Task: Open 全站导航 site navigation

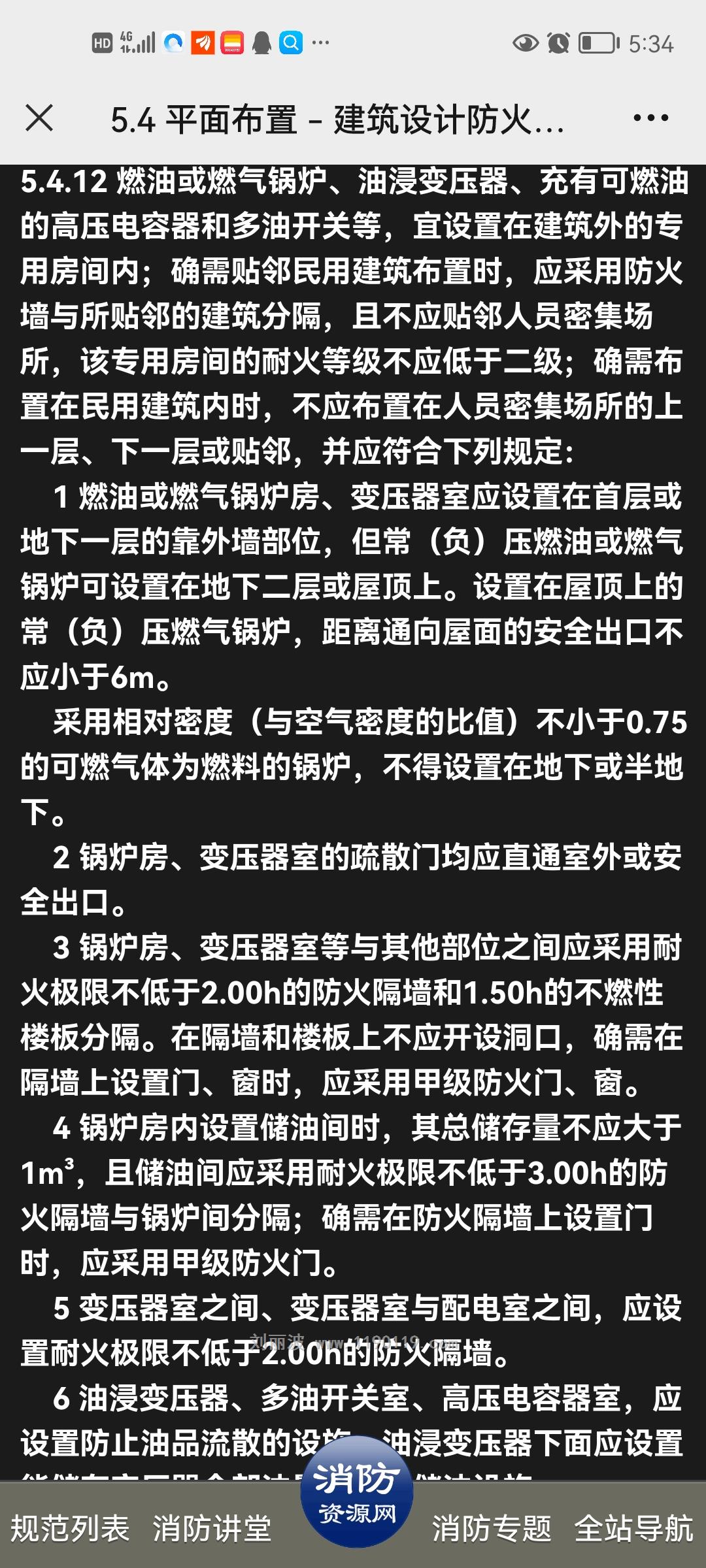Action: pos(633,1529)
